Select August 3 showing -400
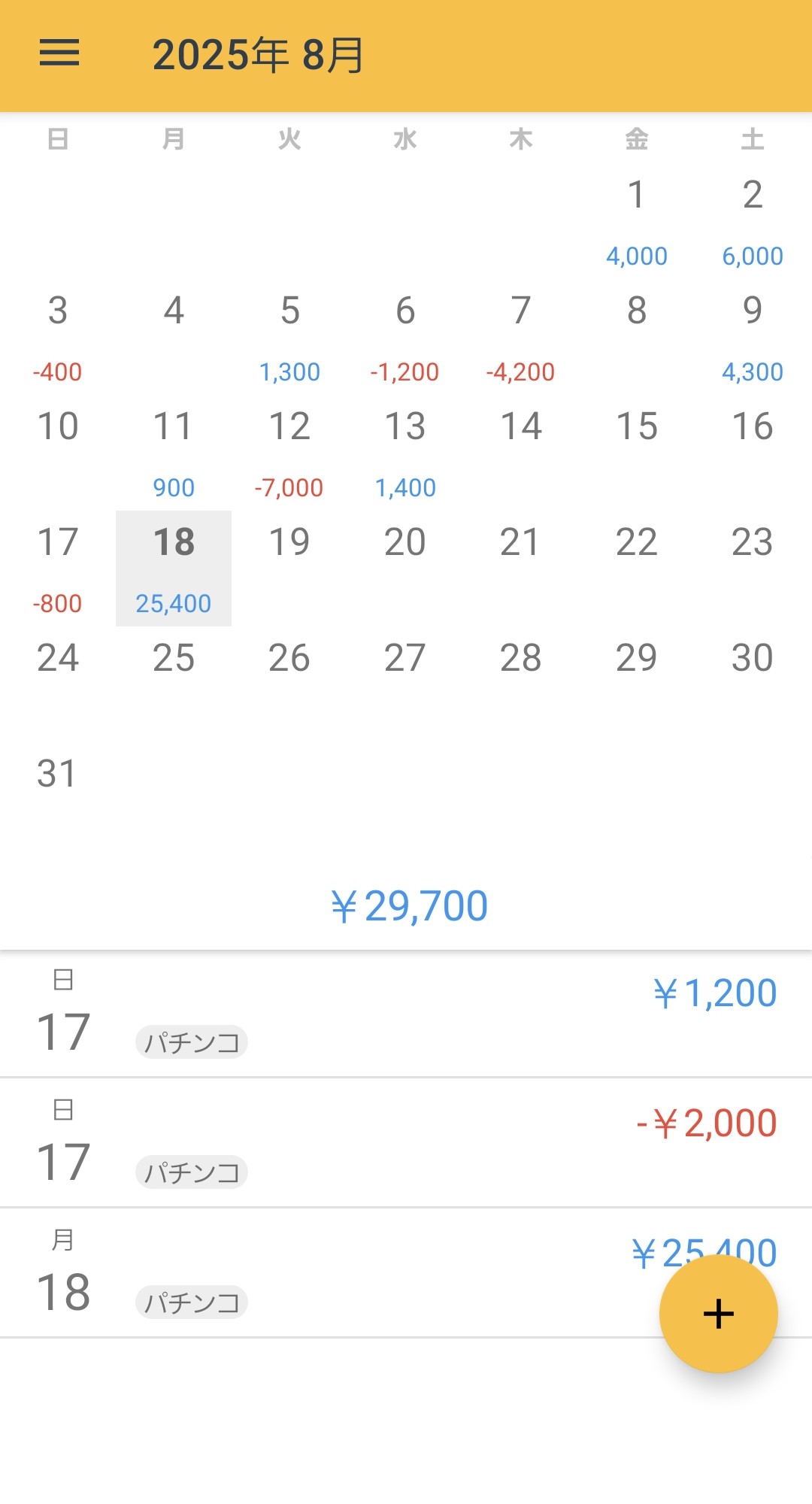 pos(58,337)
